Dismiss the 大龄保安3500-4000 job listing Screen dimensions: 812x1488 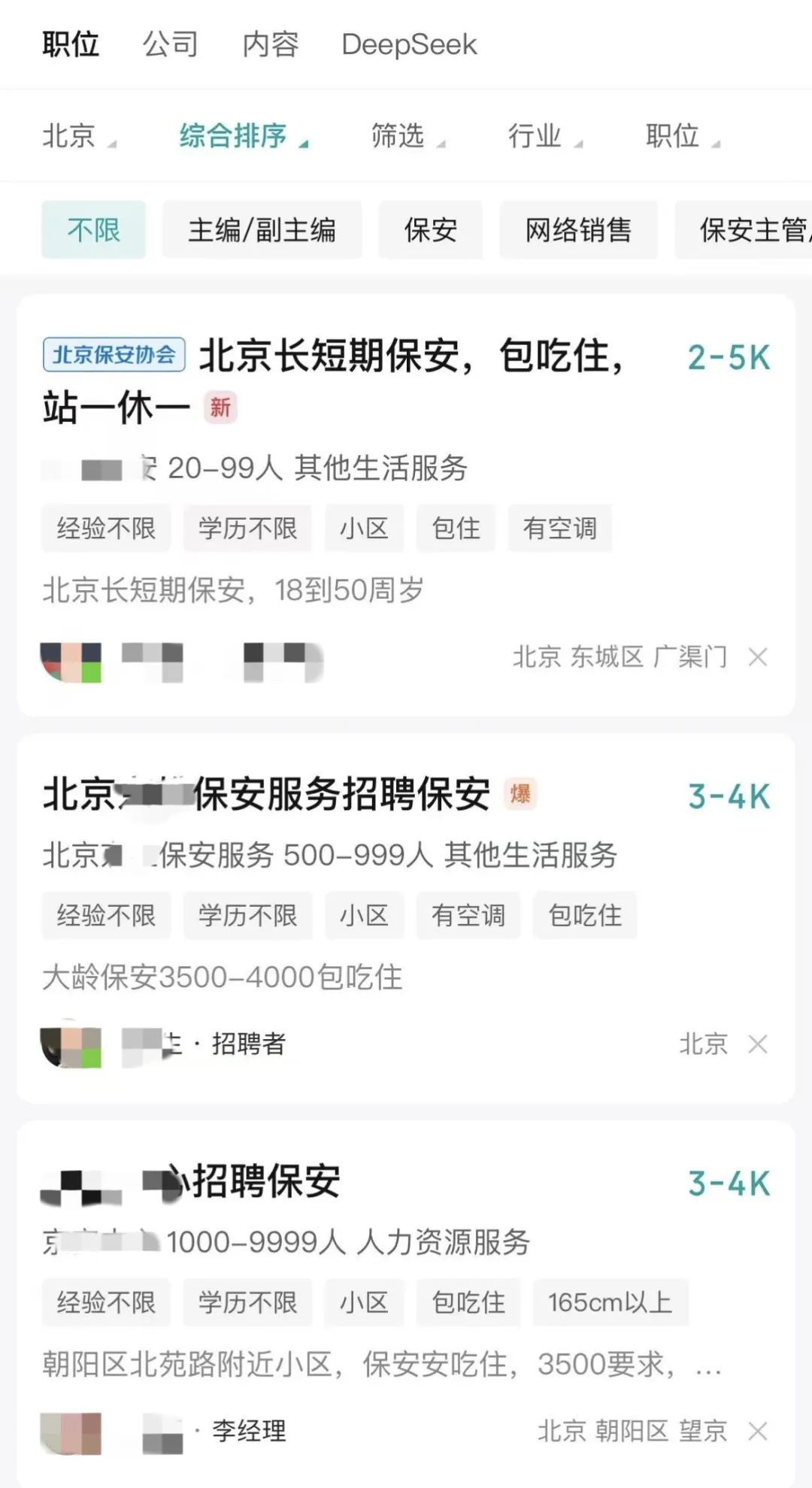[758, 1044]
